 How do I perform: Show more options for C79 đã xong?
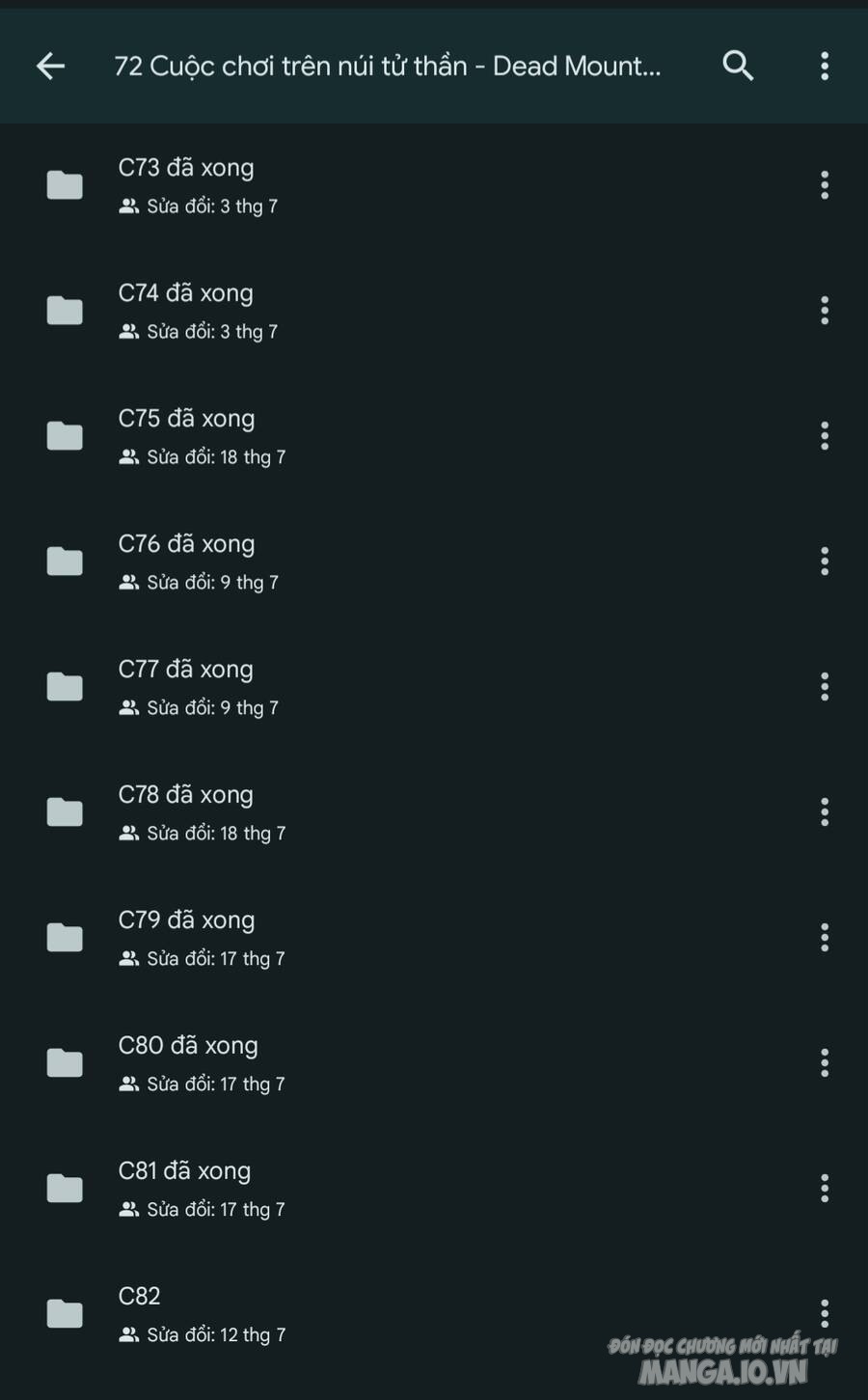(824, 938)
